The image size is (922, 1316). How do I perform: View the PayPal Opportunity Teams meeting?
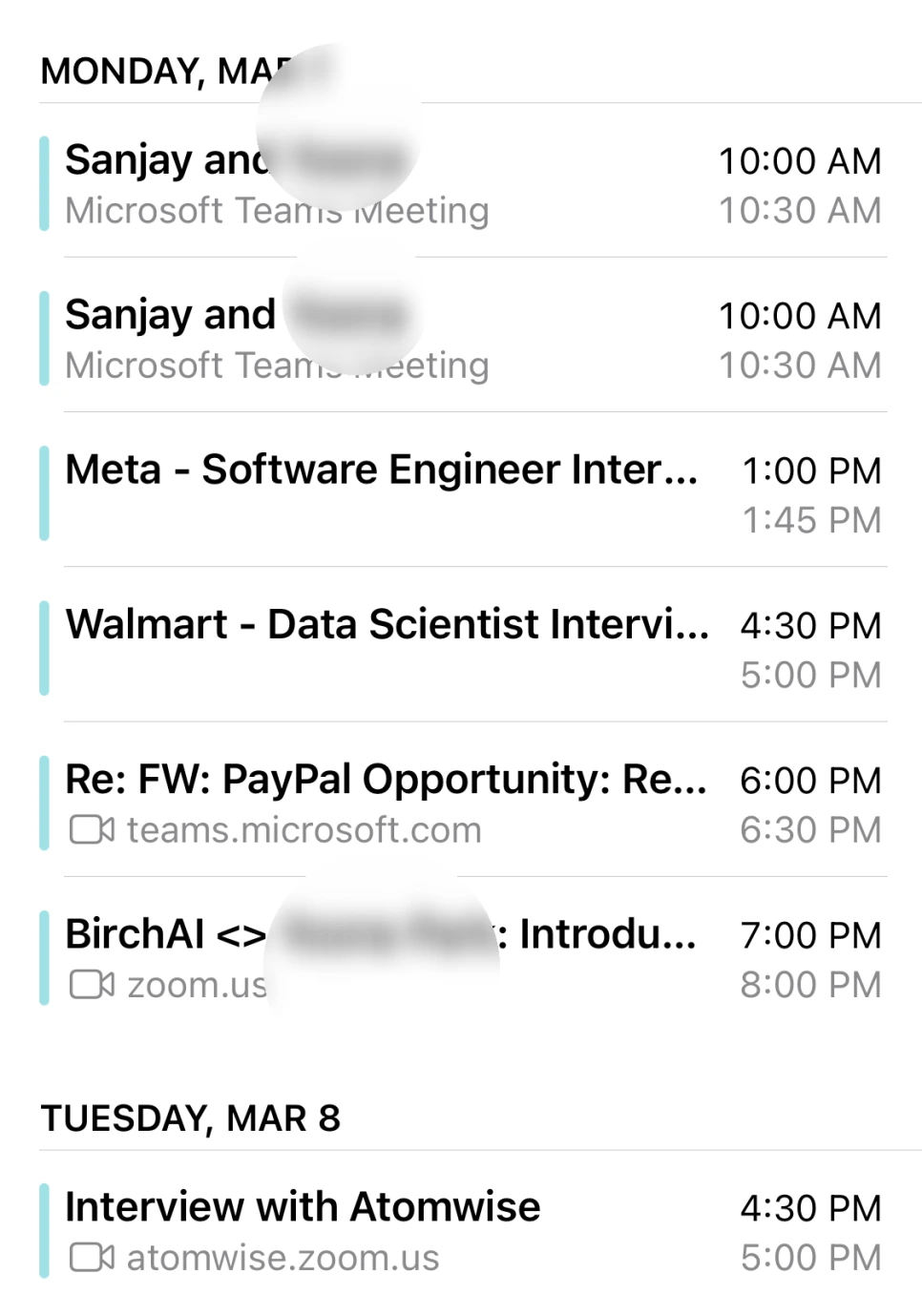[386, 781]
